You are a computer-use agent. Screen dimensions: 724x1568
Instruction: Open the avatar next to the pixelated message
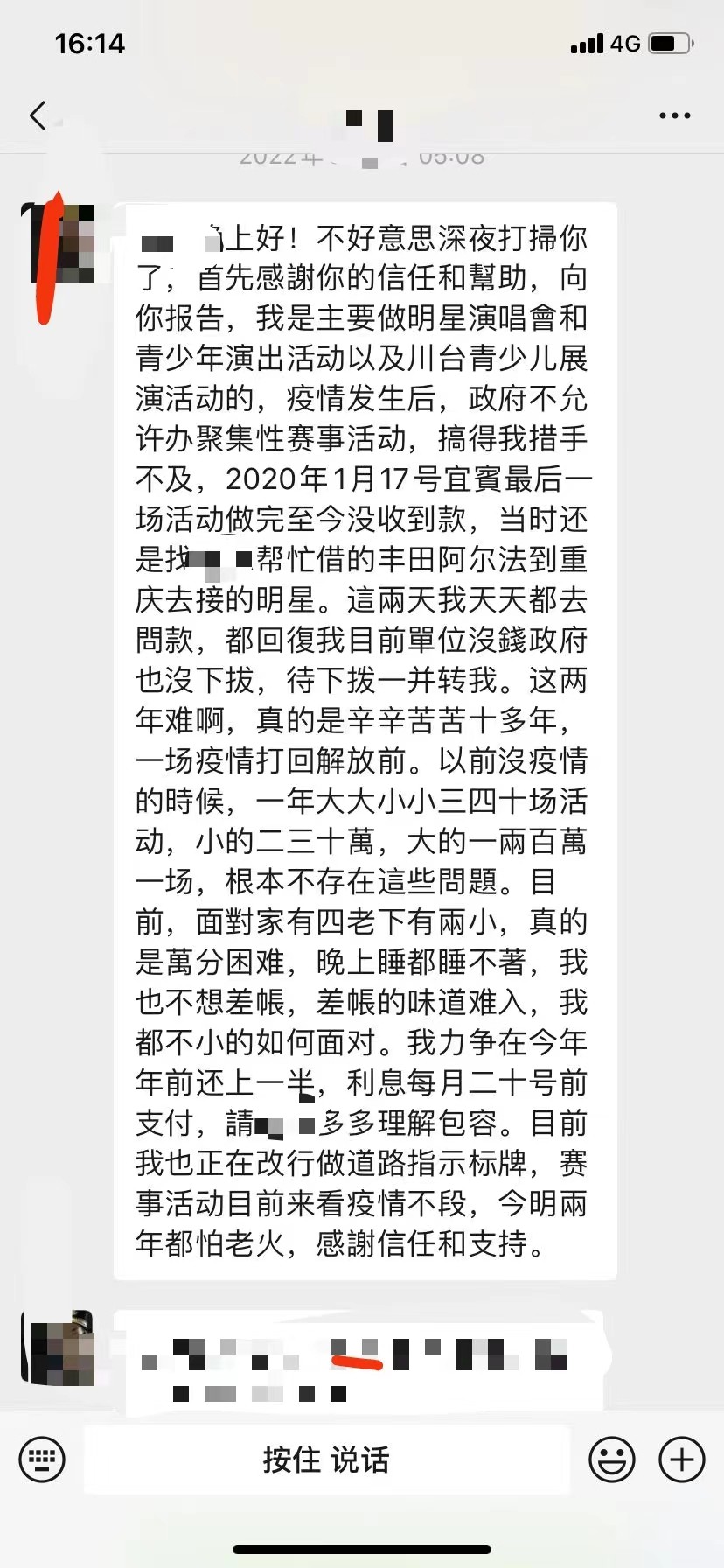58,1347
